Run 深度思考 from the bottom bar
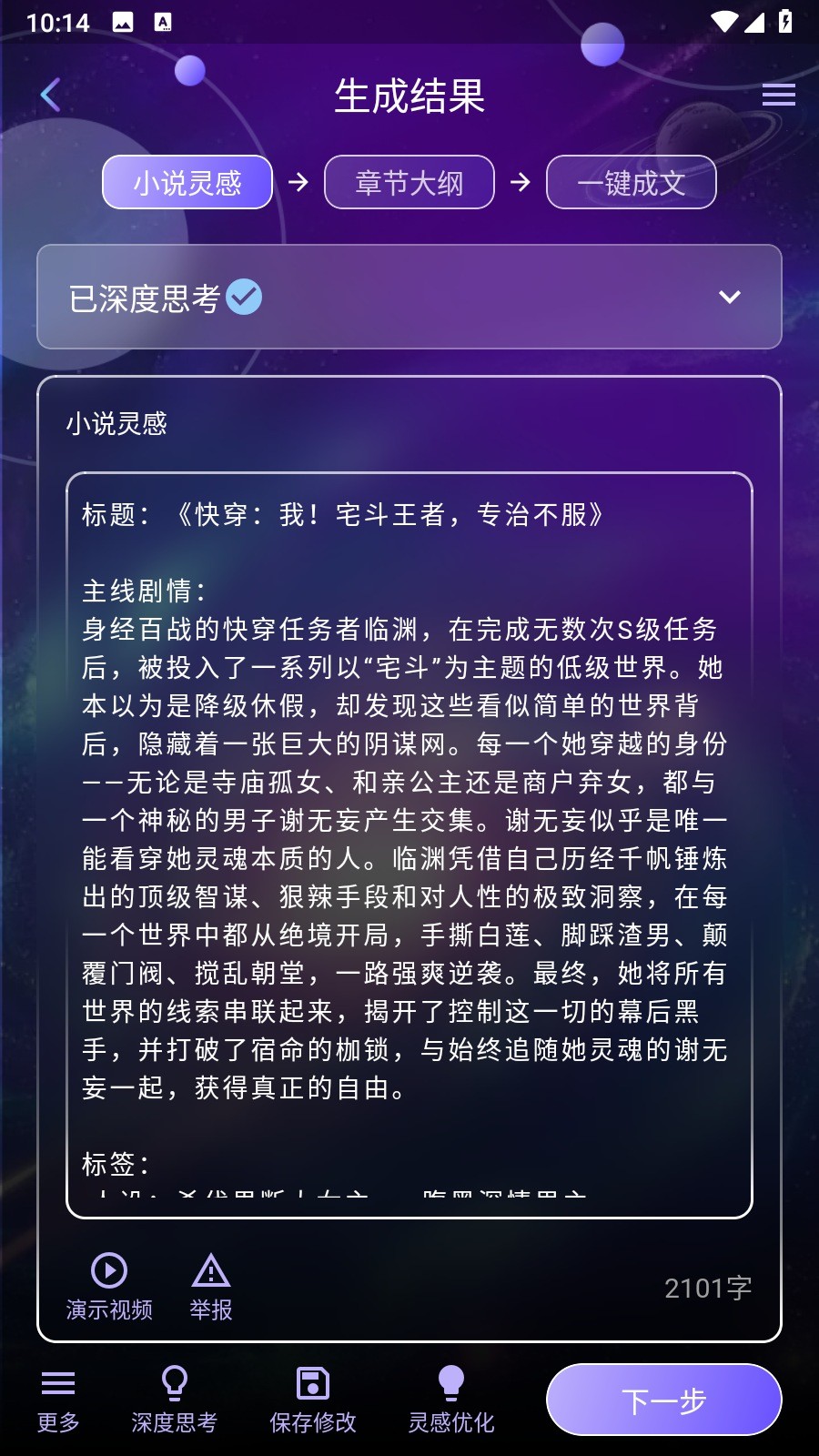The width and height of the screenshot is (819, 1456). (174, 1400)
